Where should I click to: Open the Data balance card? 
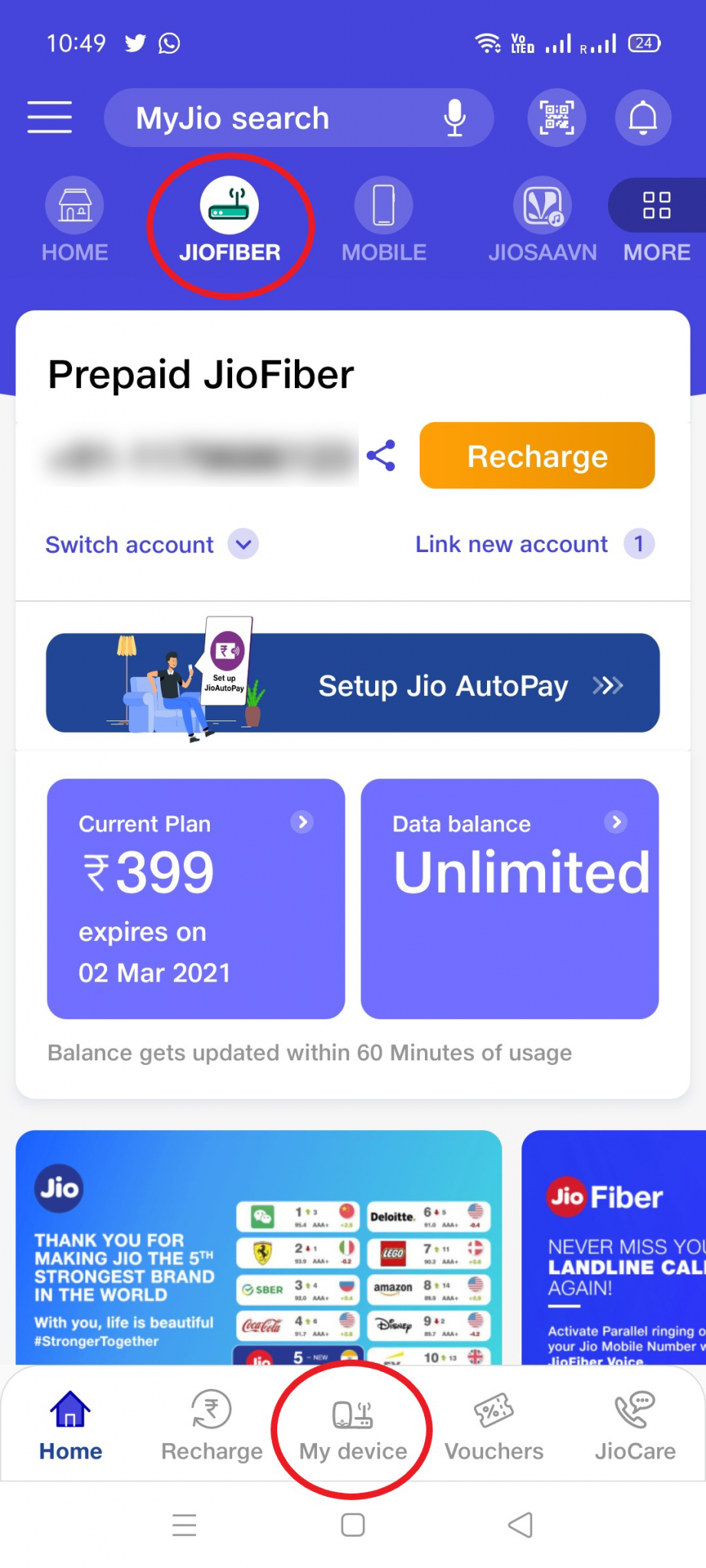[509, 898]
